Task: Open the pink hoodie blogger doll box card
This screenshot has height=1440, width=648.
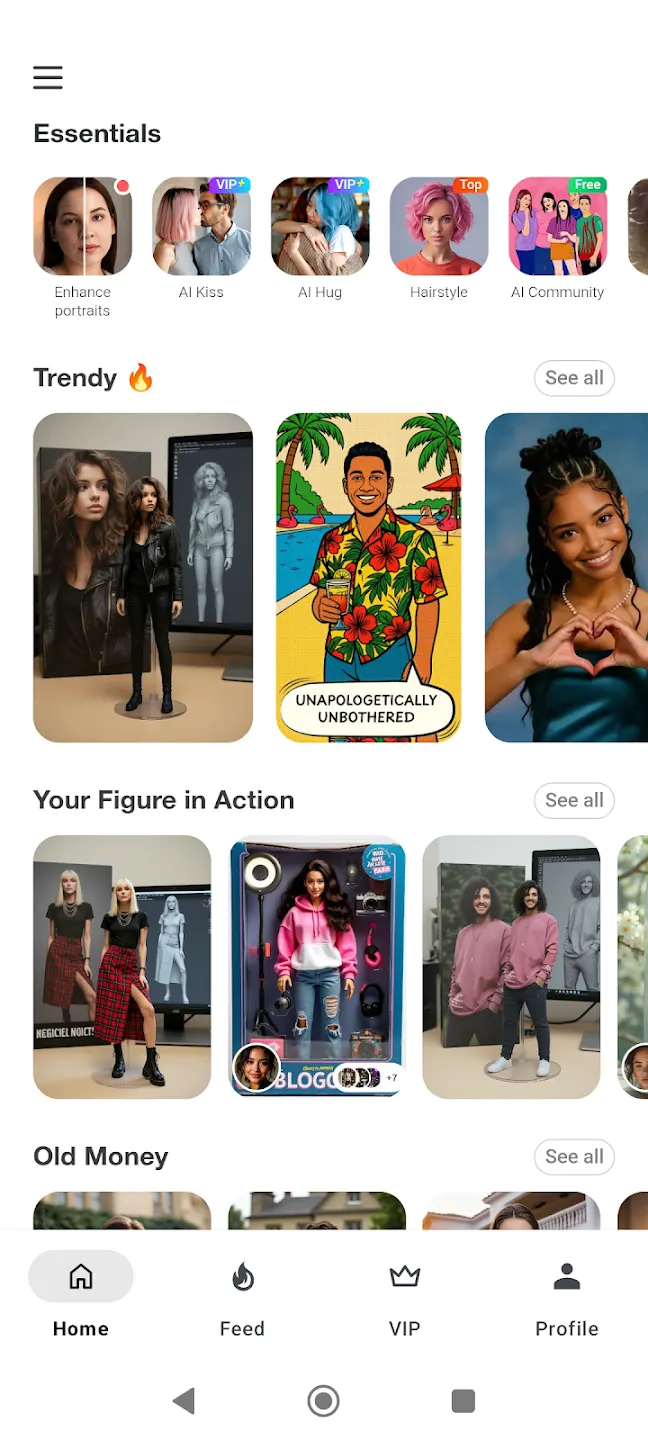Action: 317,966
